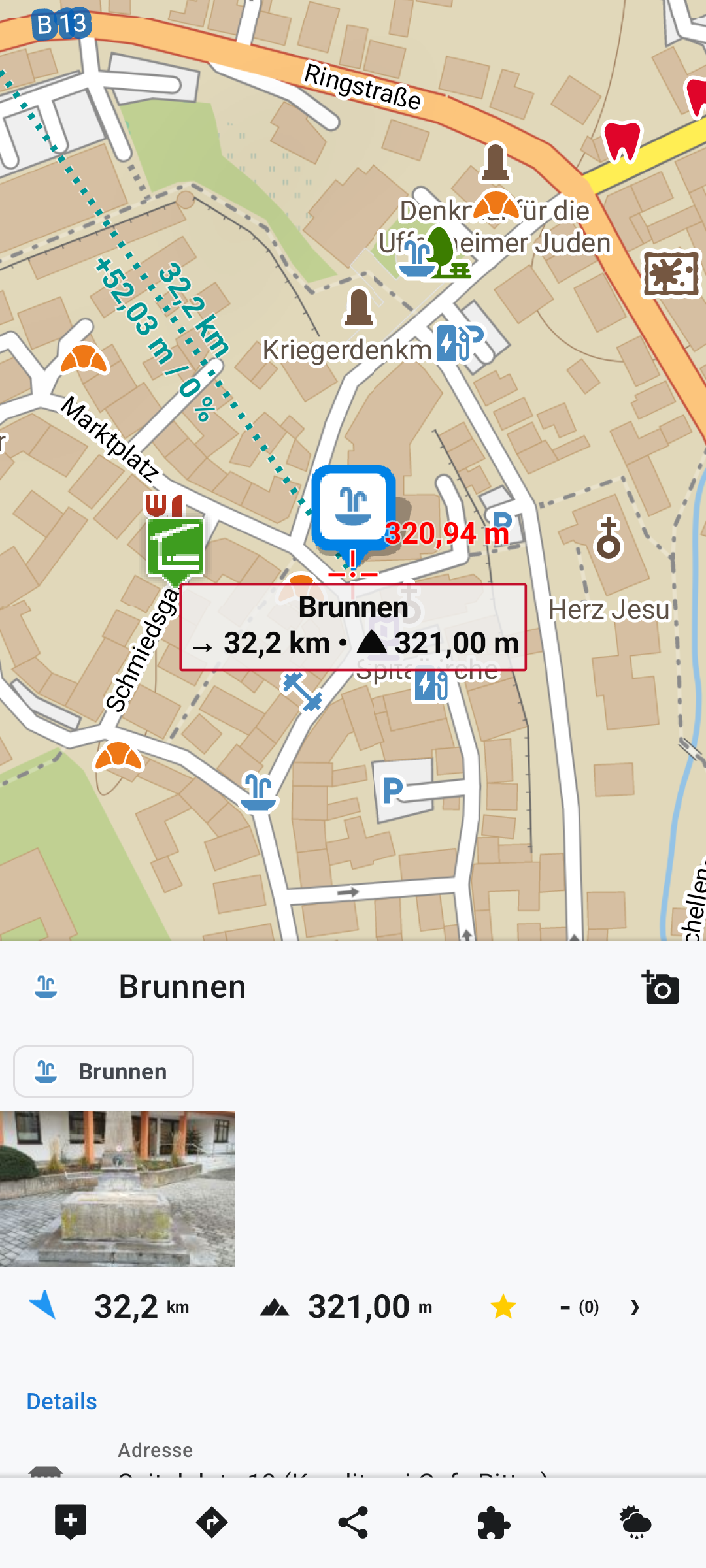Add a photo with the camera icon
Image resolution: width=706 pixels, height=1568 pixels.
click(x=661, y=987)
